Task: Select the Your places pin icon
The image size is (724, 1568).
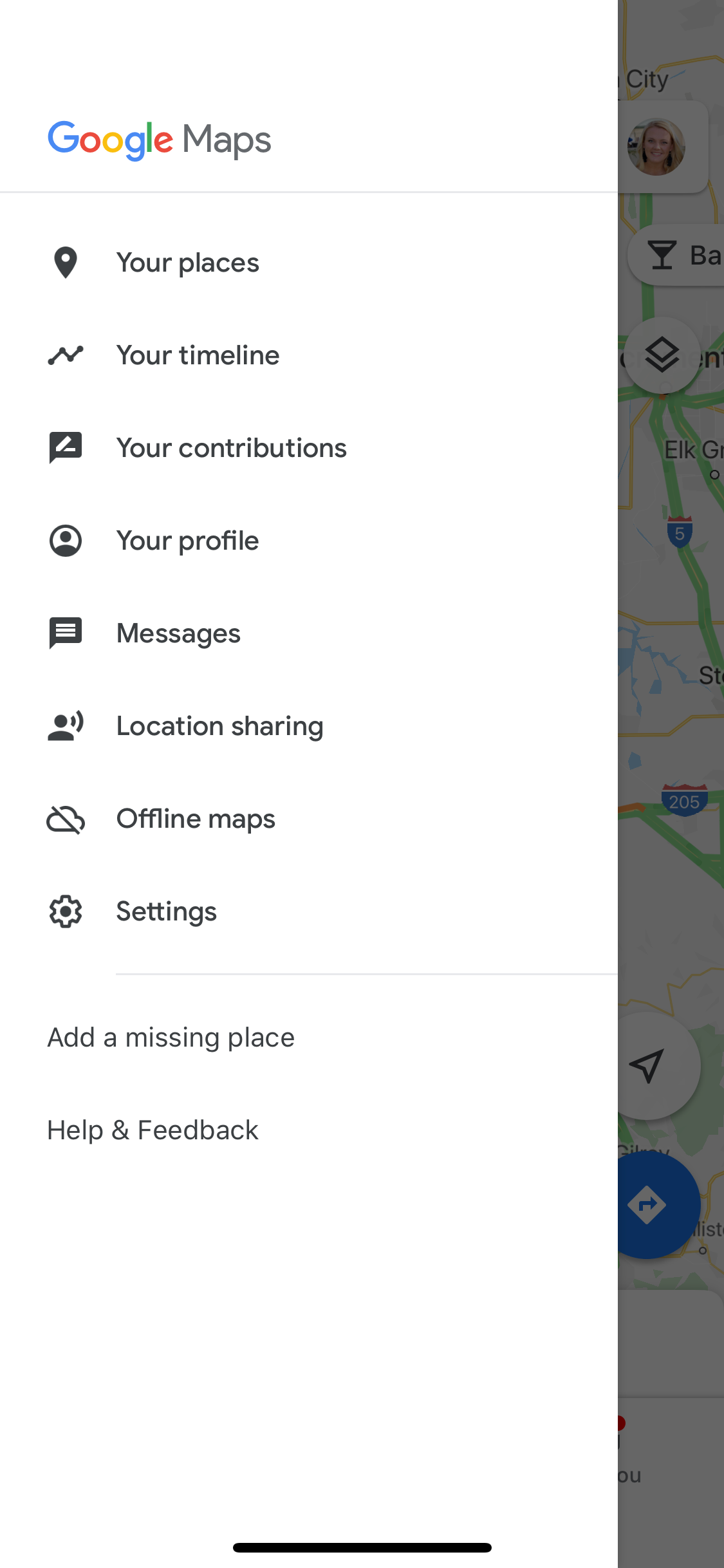Action: 65,262
